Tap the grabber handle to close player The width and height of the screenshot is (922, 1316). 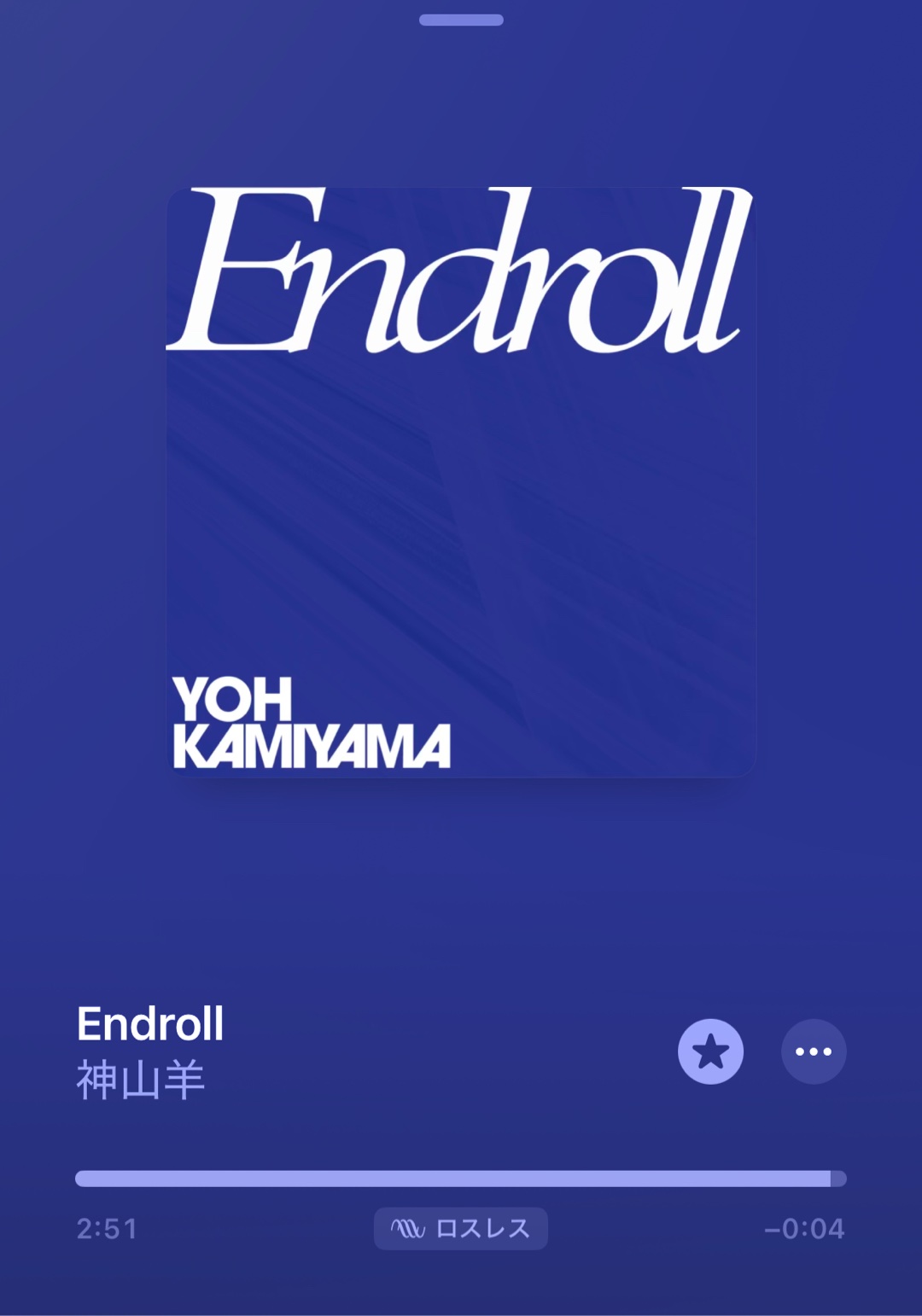pyautogui.click(x=461, y=20)
